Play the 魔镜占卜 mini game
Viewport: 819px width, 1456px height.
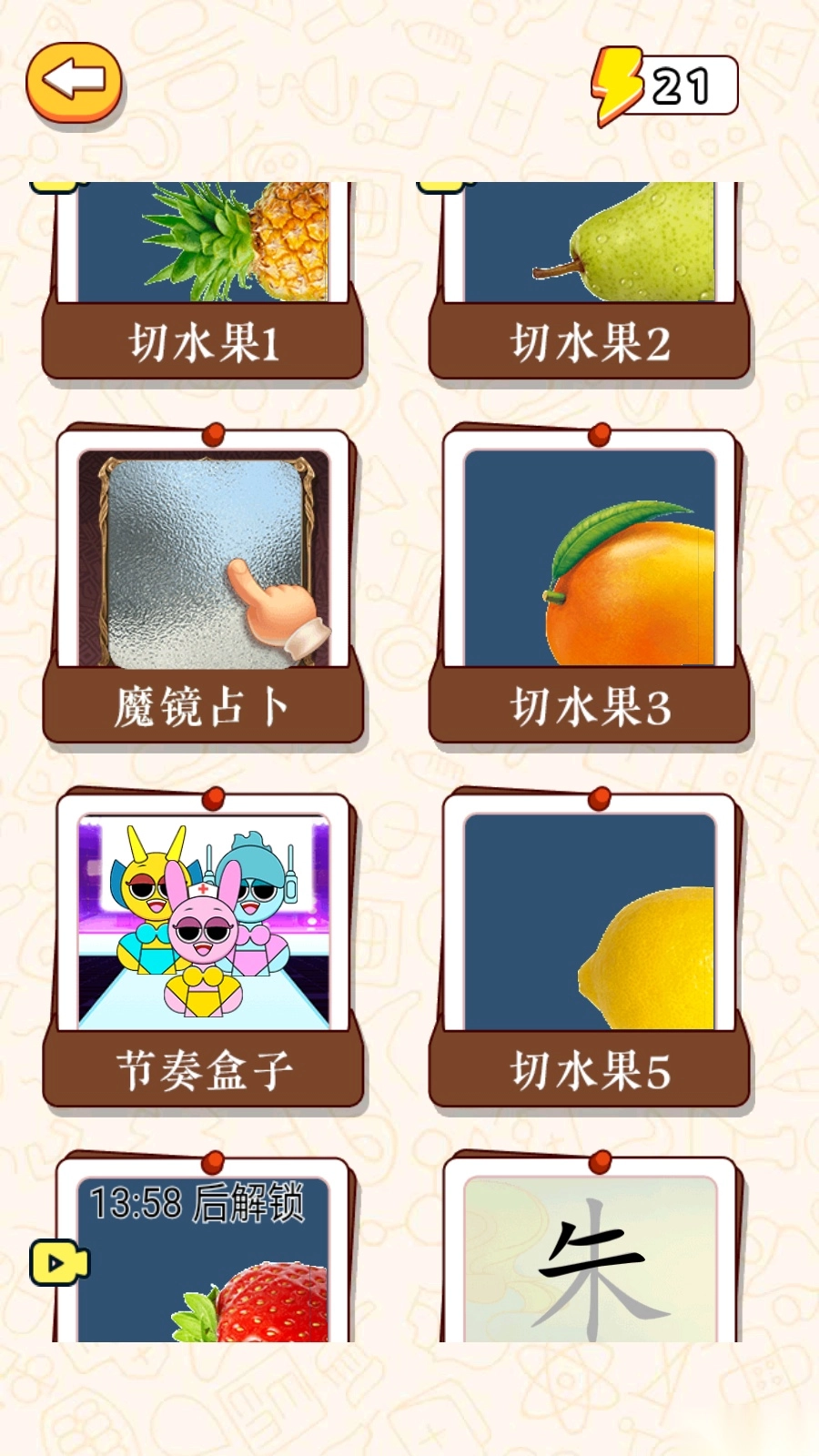pos(203,582)
